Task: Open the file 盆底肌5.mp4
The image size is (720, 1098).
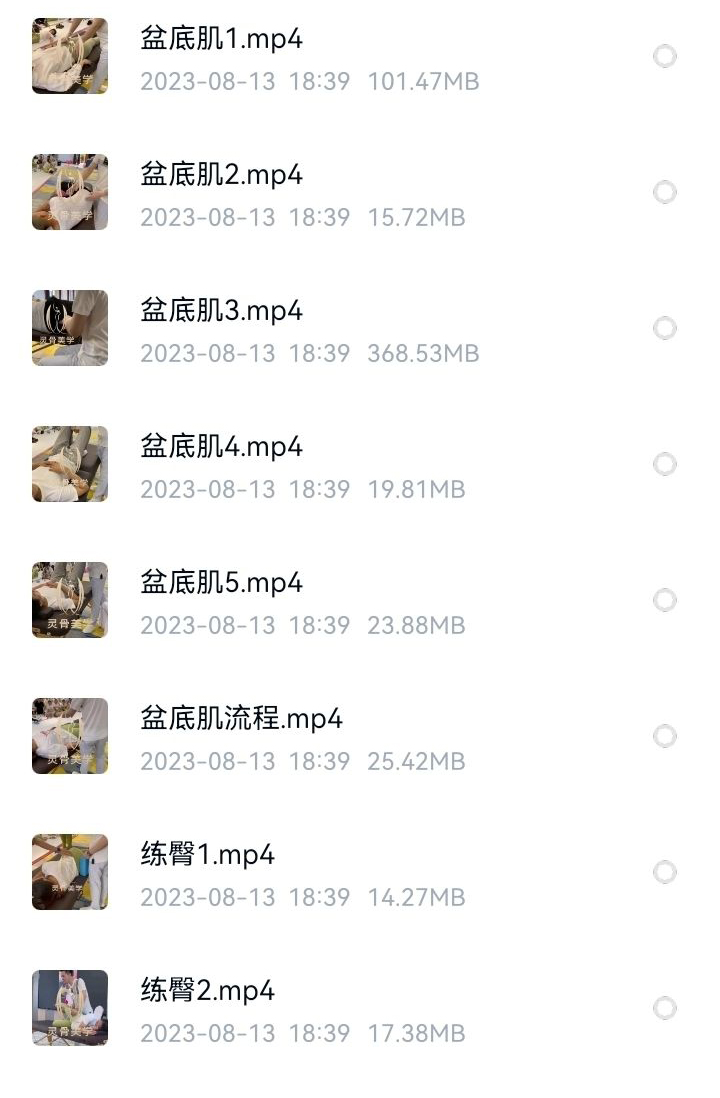Action: click(x=221, y=584)
